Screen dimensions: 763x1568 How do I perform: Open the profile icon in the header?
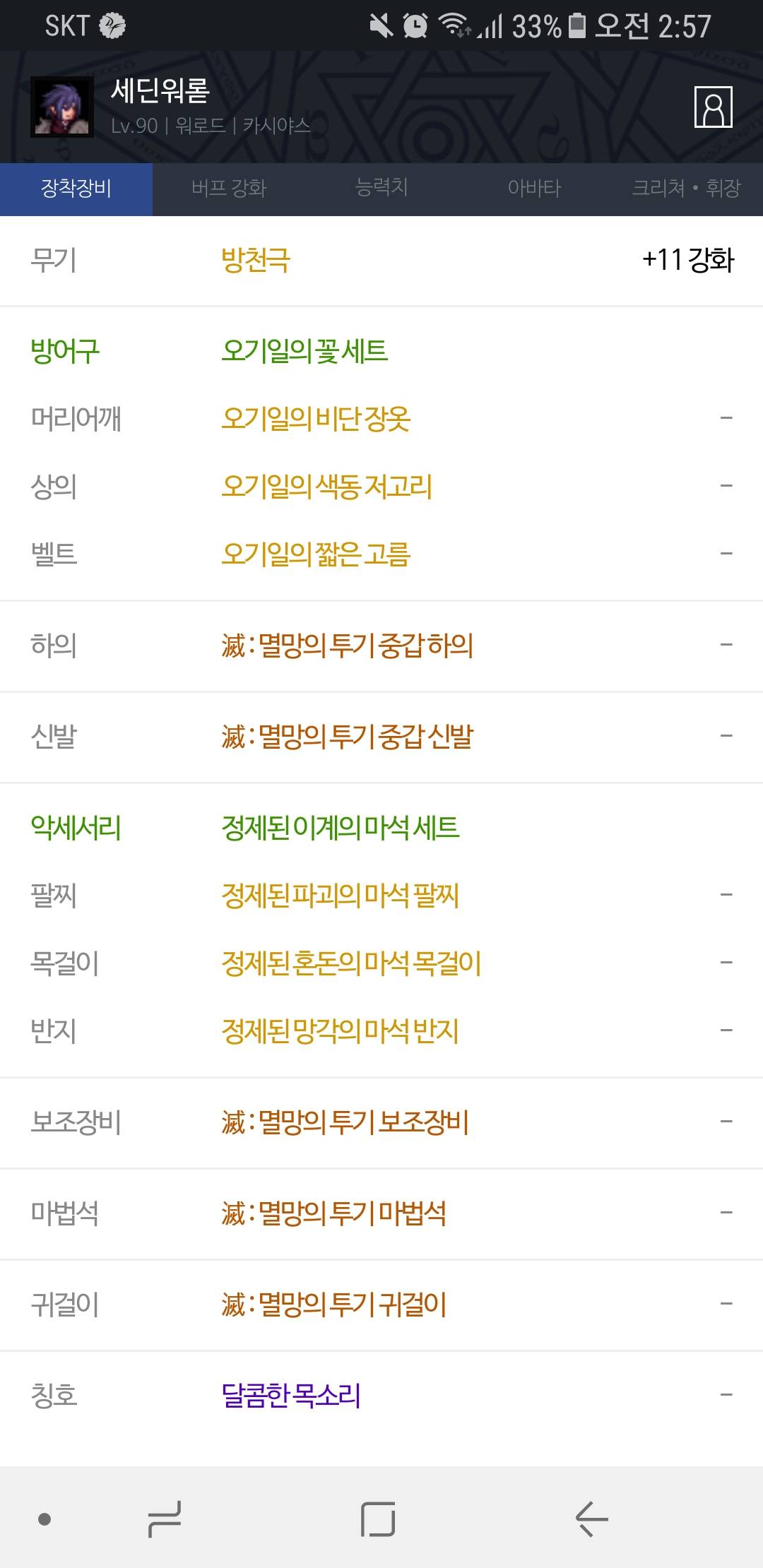[x=713, y=107]
